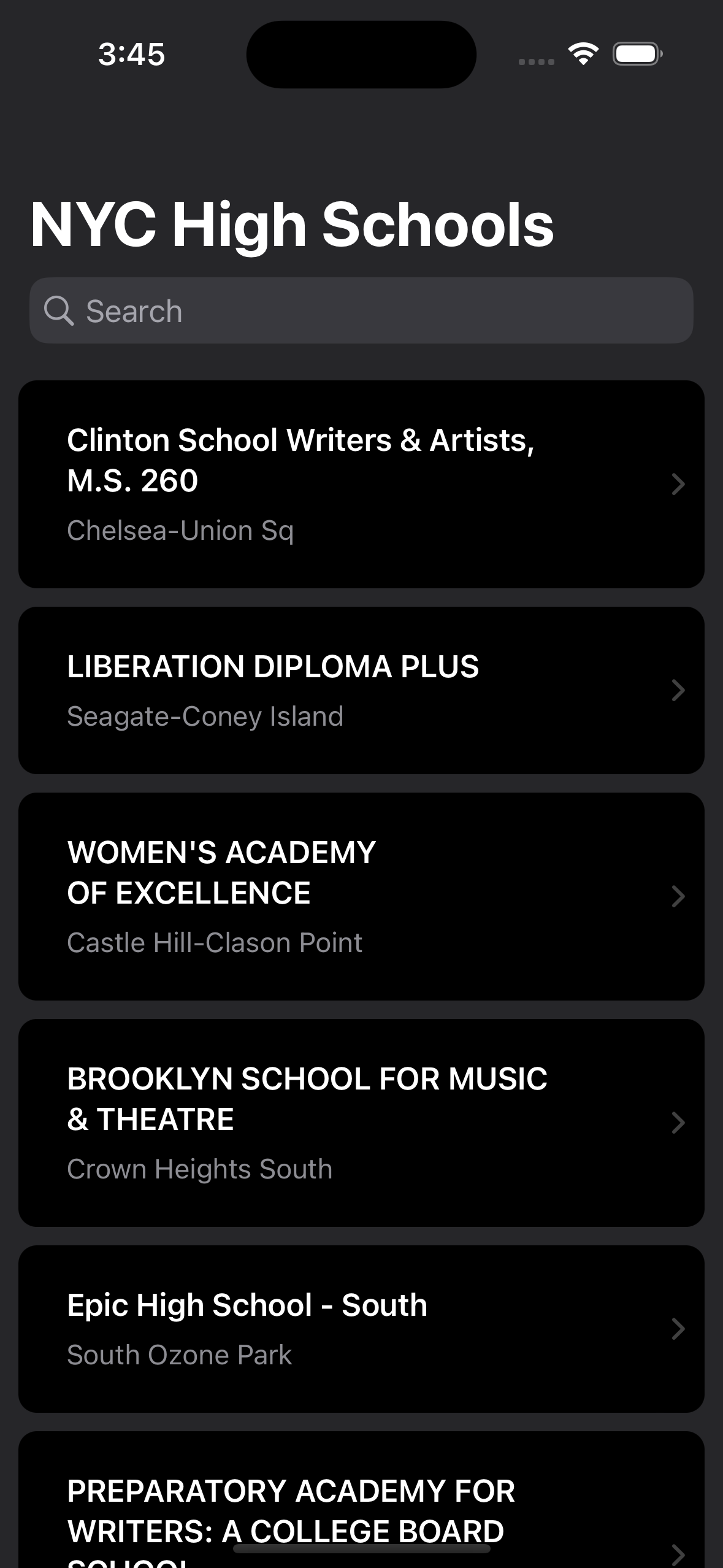Expand details for BROOKLYN SCHOOL FOR MUSIC & THEATRE

click(x=361, y=1123)
